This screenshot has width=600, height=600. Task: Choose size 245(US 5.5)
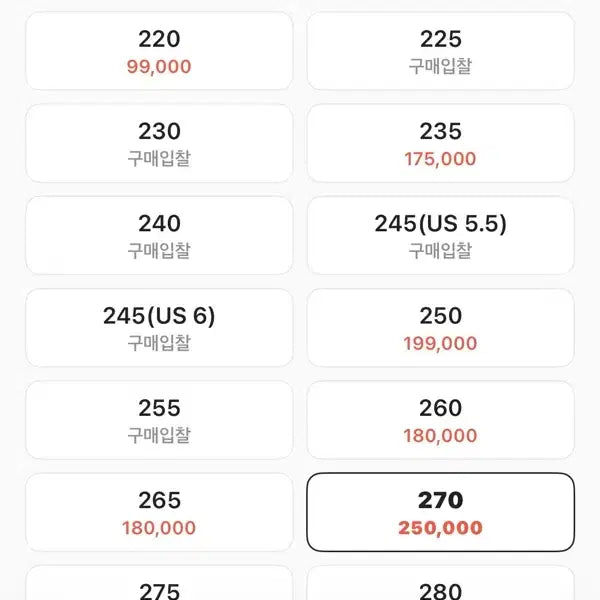(440, 235)
